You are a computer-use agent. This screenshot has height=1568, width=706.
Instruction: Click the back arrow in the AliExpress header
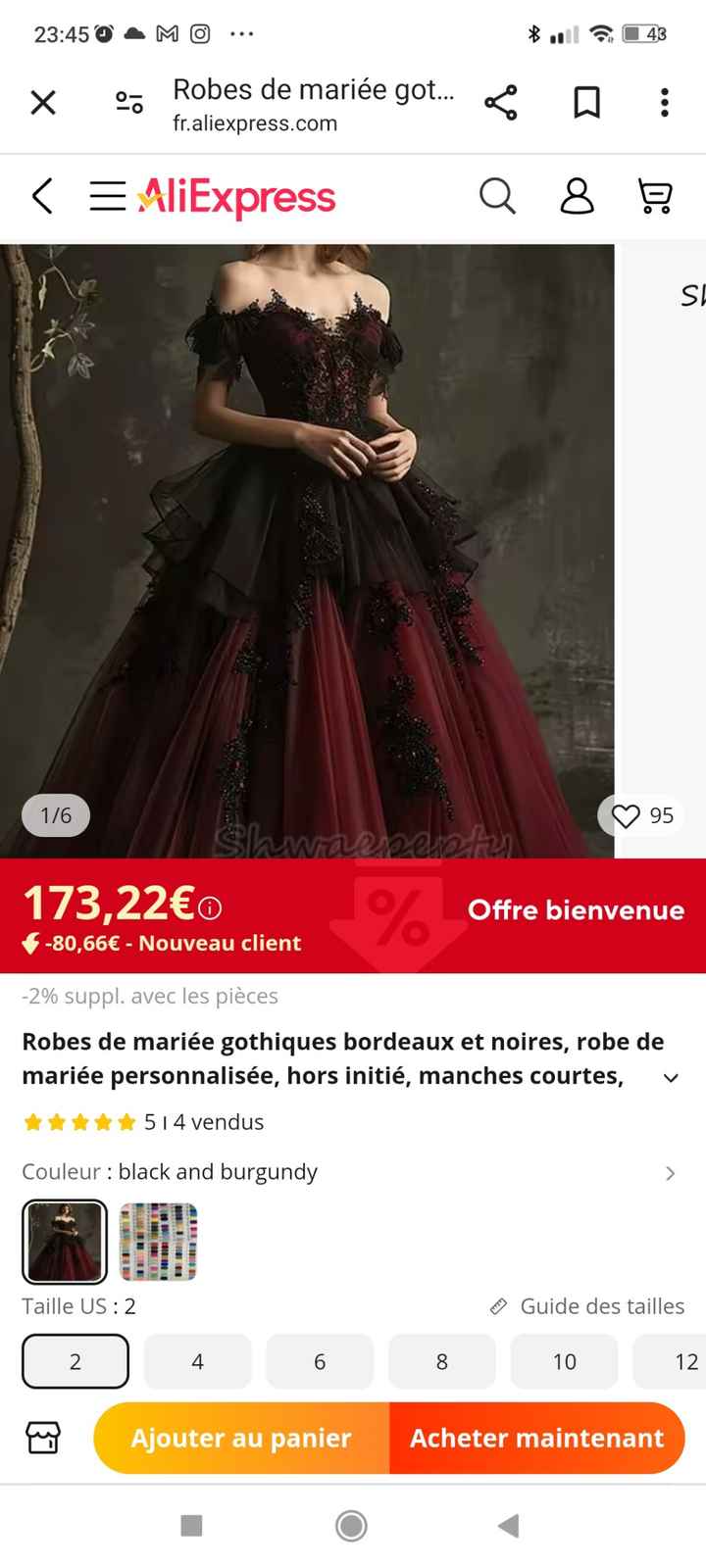click(x=41, y=196)
